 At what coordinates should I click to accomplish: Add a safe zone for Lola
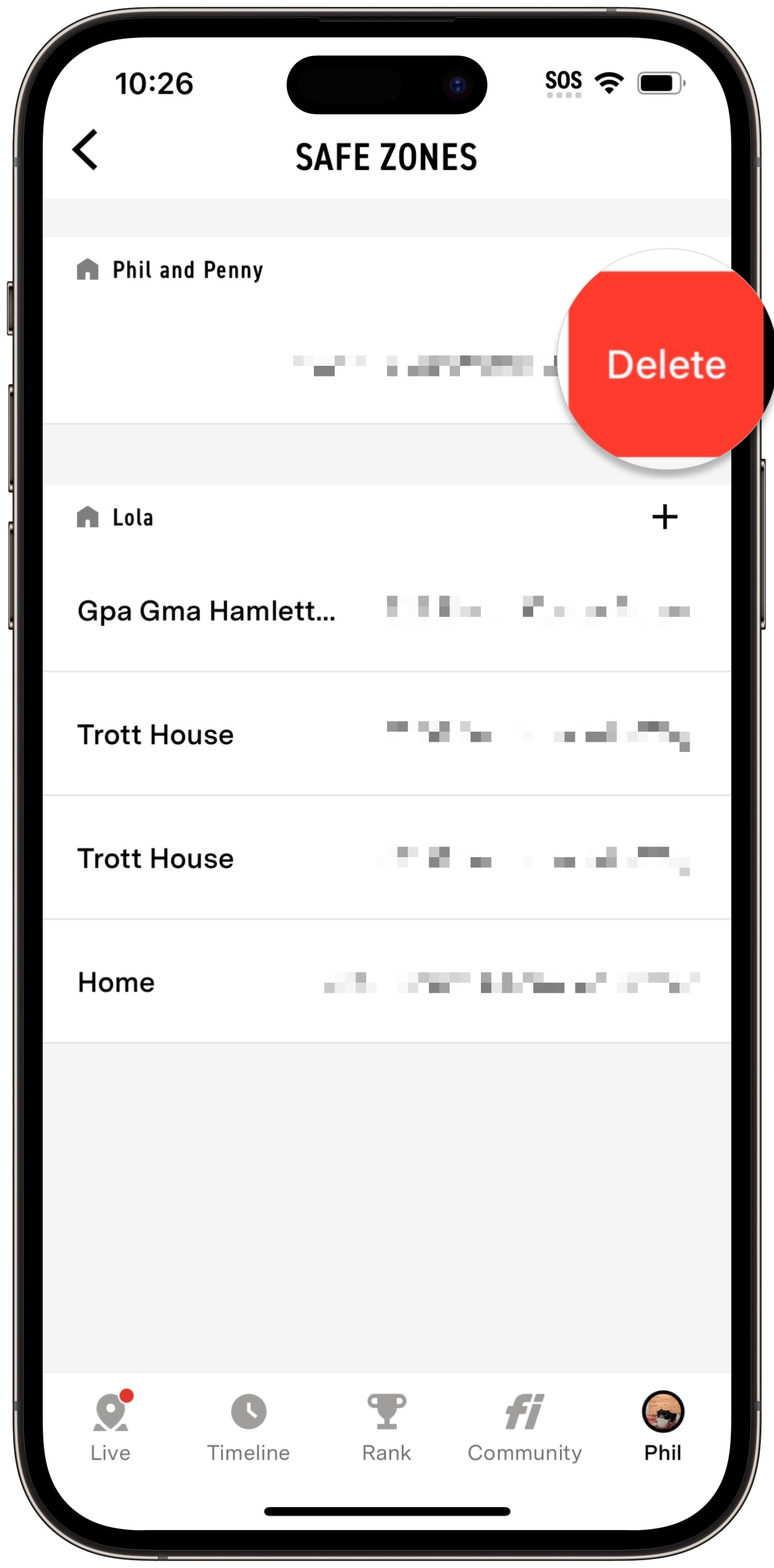click(664, 517)
